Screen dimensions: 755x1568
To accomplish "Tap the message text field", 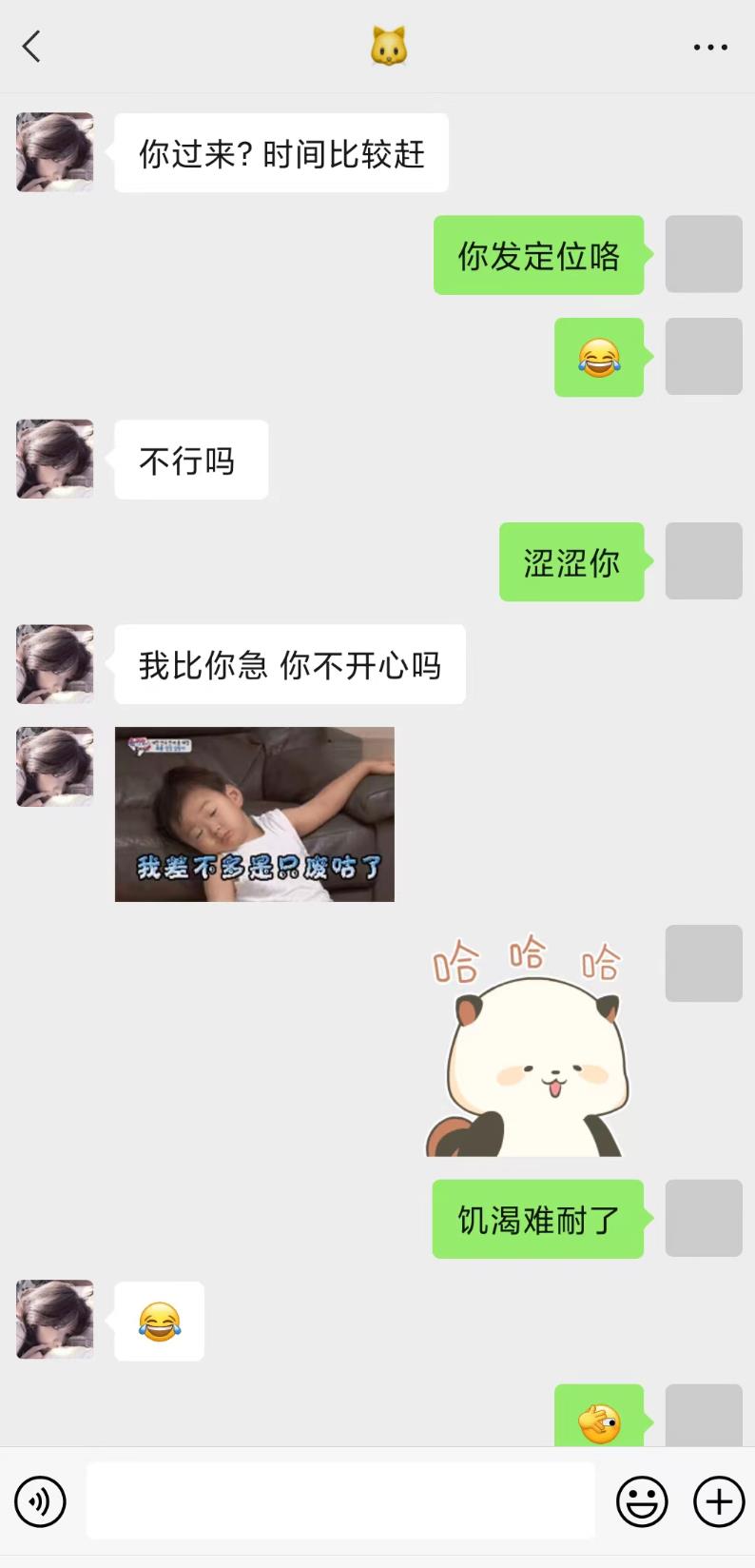I will pyautogui.click(x=340, y=1500).
